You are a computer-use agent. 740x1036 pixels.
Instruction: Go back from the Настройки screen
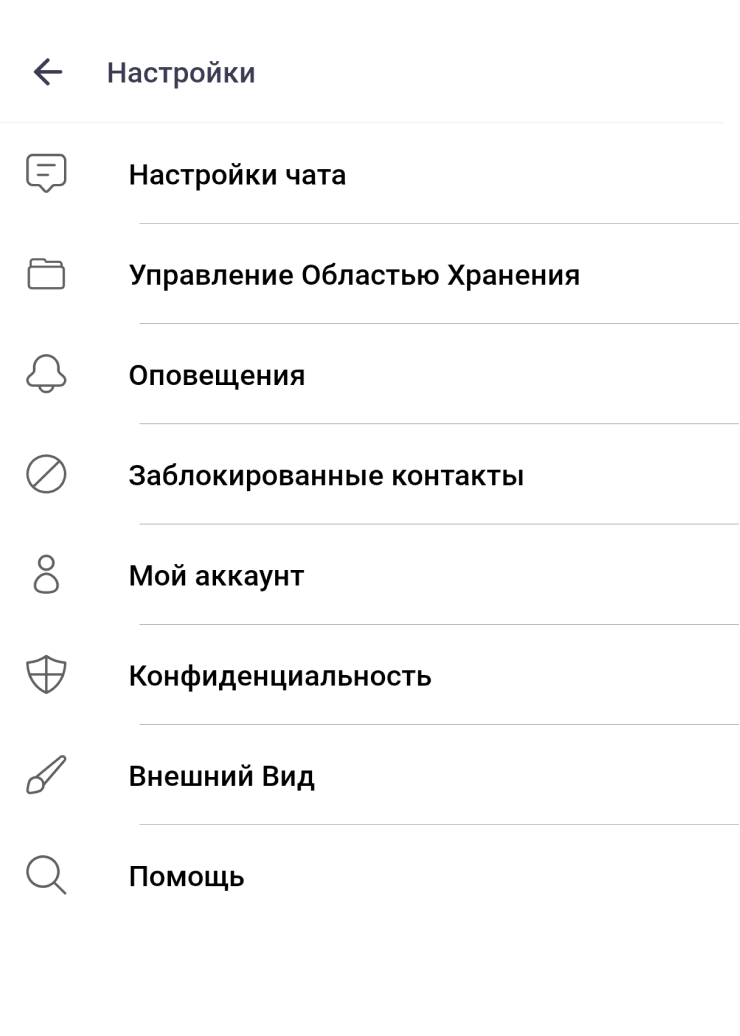[47, 72]
